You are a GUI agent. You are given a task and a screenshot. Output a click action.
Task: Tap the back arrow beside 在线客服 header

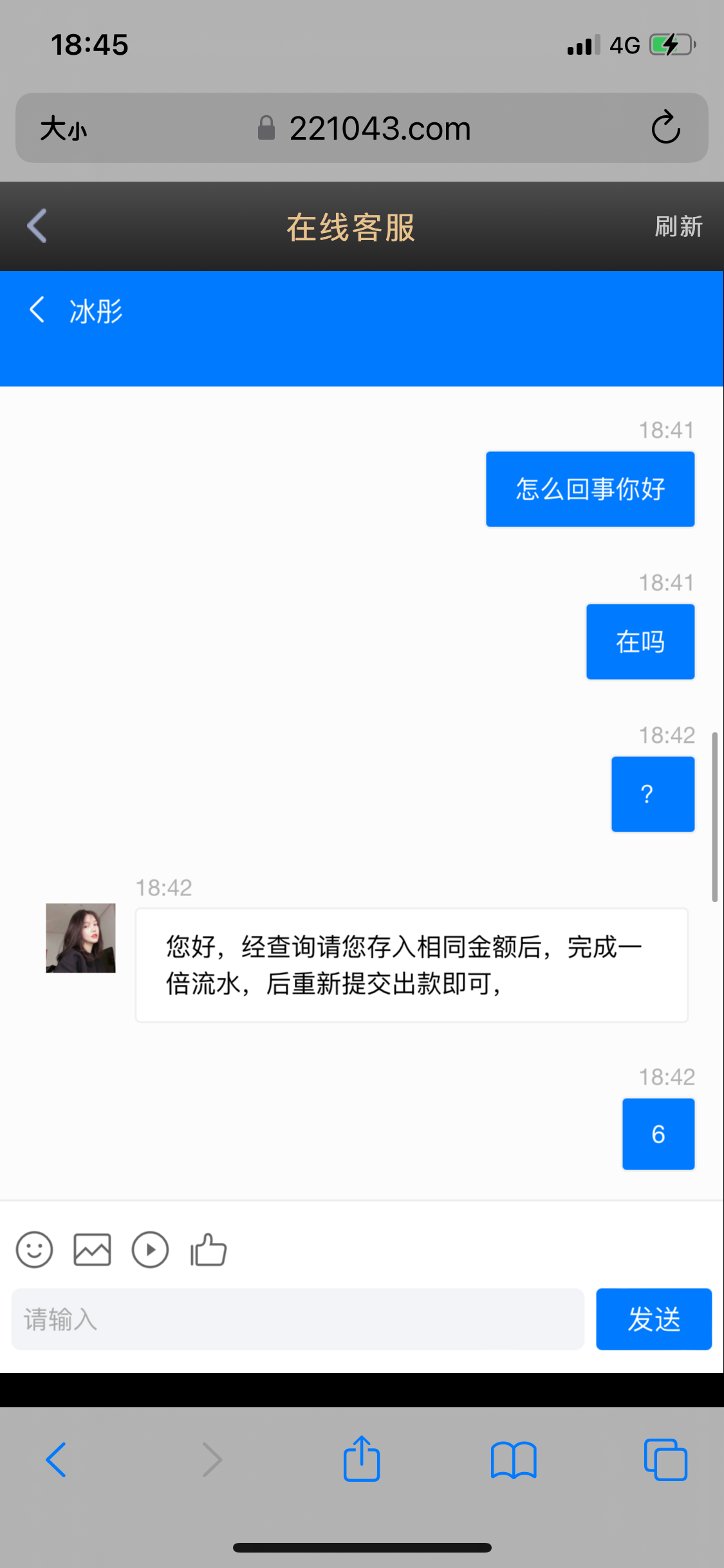37,226
